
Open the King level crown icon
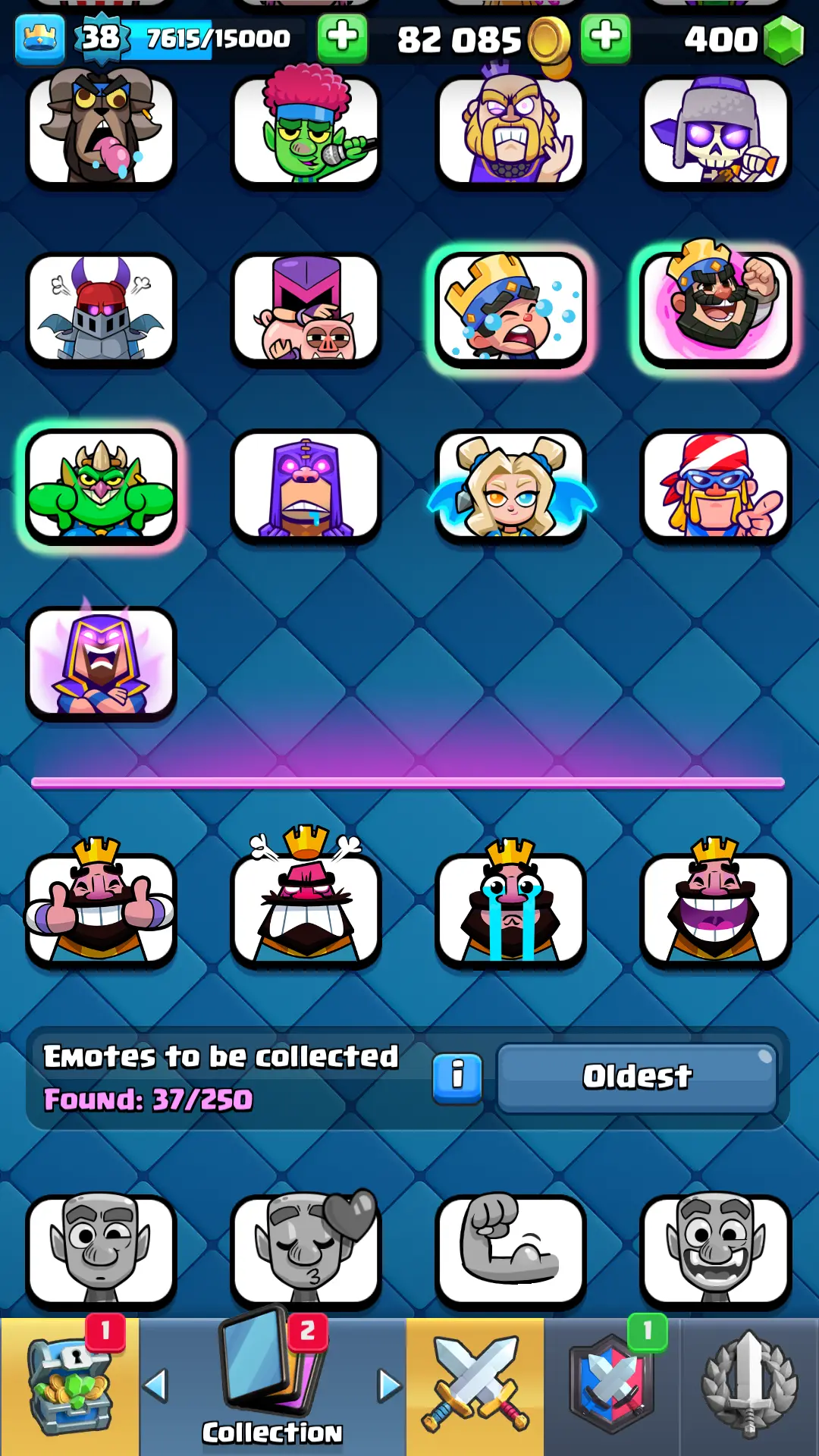click(39, 37)
